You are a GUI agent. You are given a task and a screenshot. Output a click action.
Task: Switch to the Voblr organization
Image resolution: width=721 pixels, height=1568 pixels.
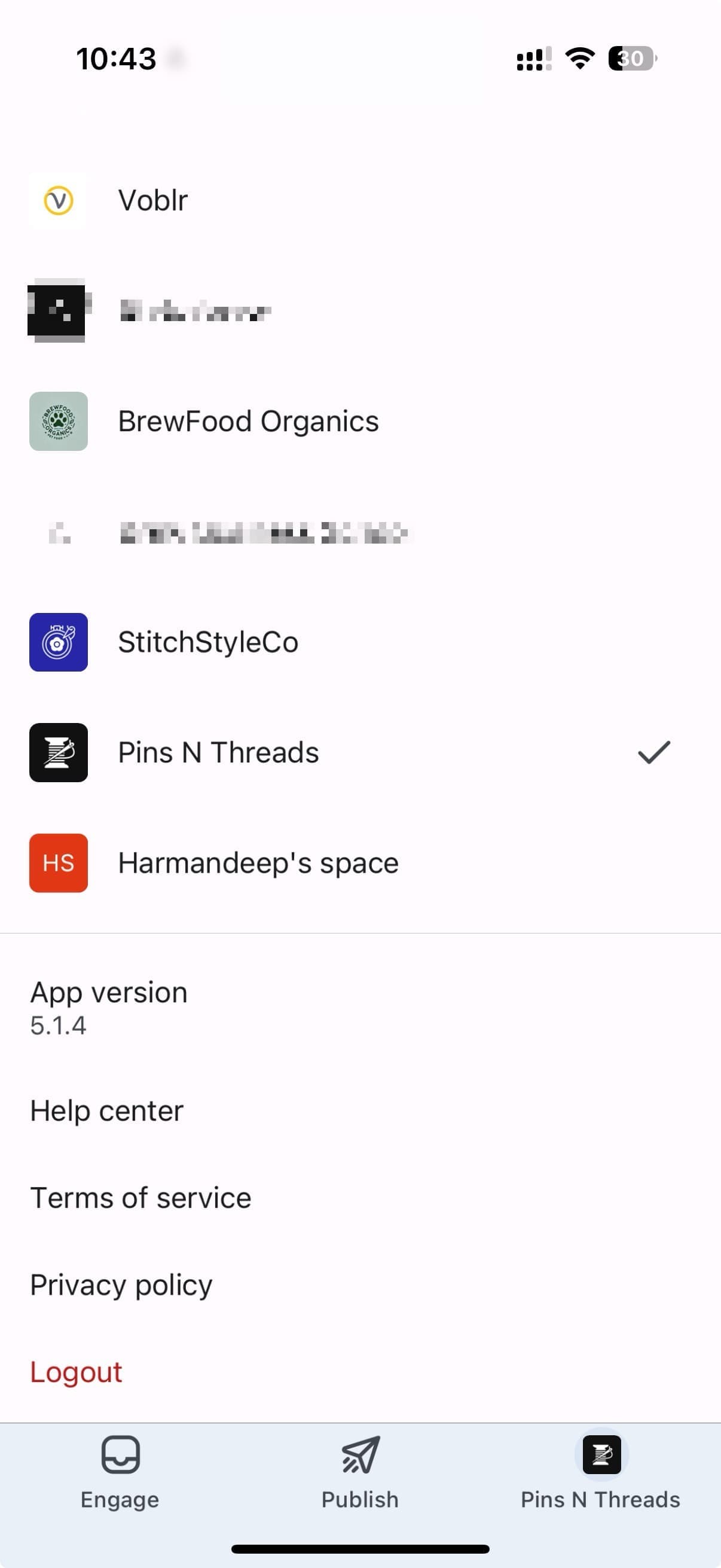click(360, 200)
